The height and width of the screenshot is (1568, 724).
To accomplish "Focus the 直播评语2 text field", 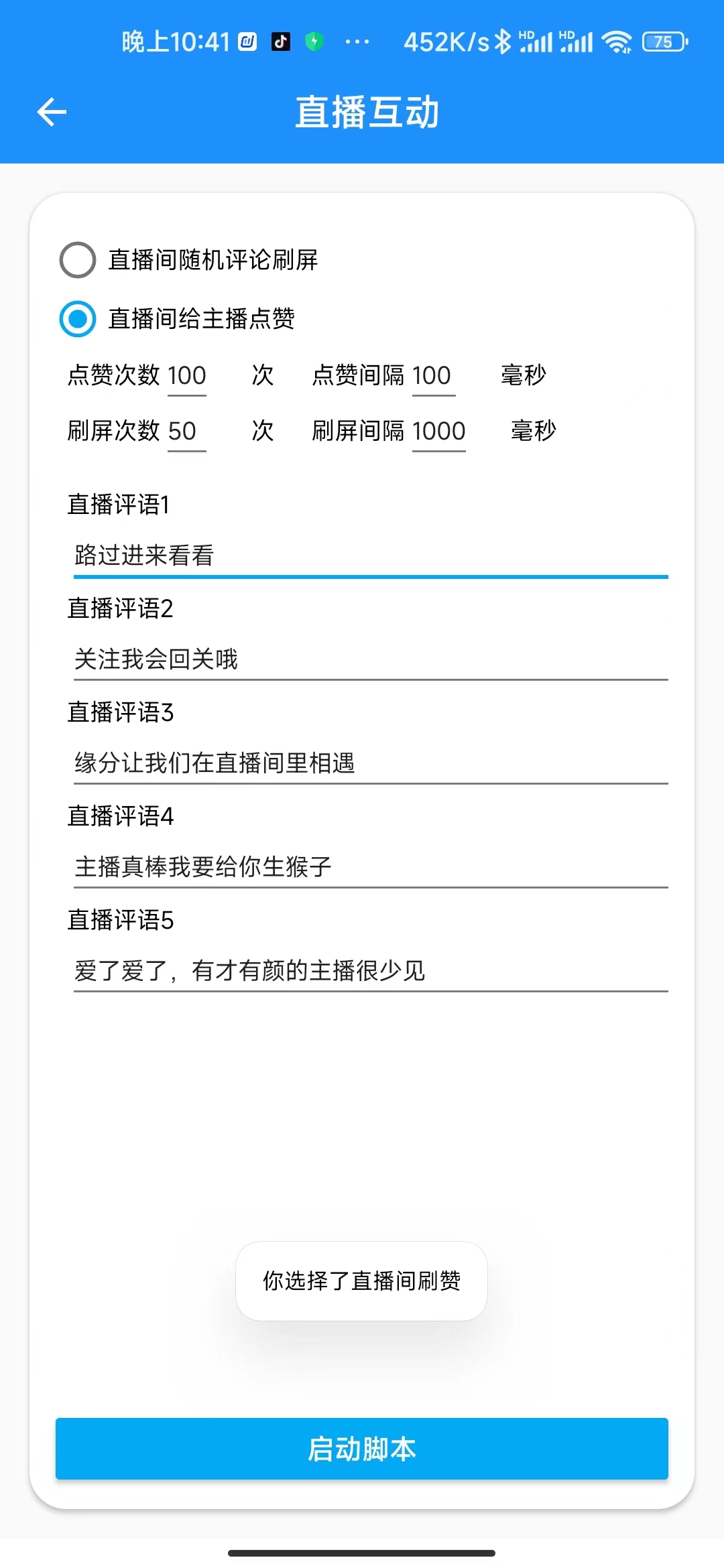I will 370,659.
